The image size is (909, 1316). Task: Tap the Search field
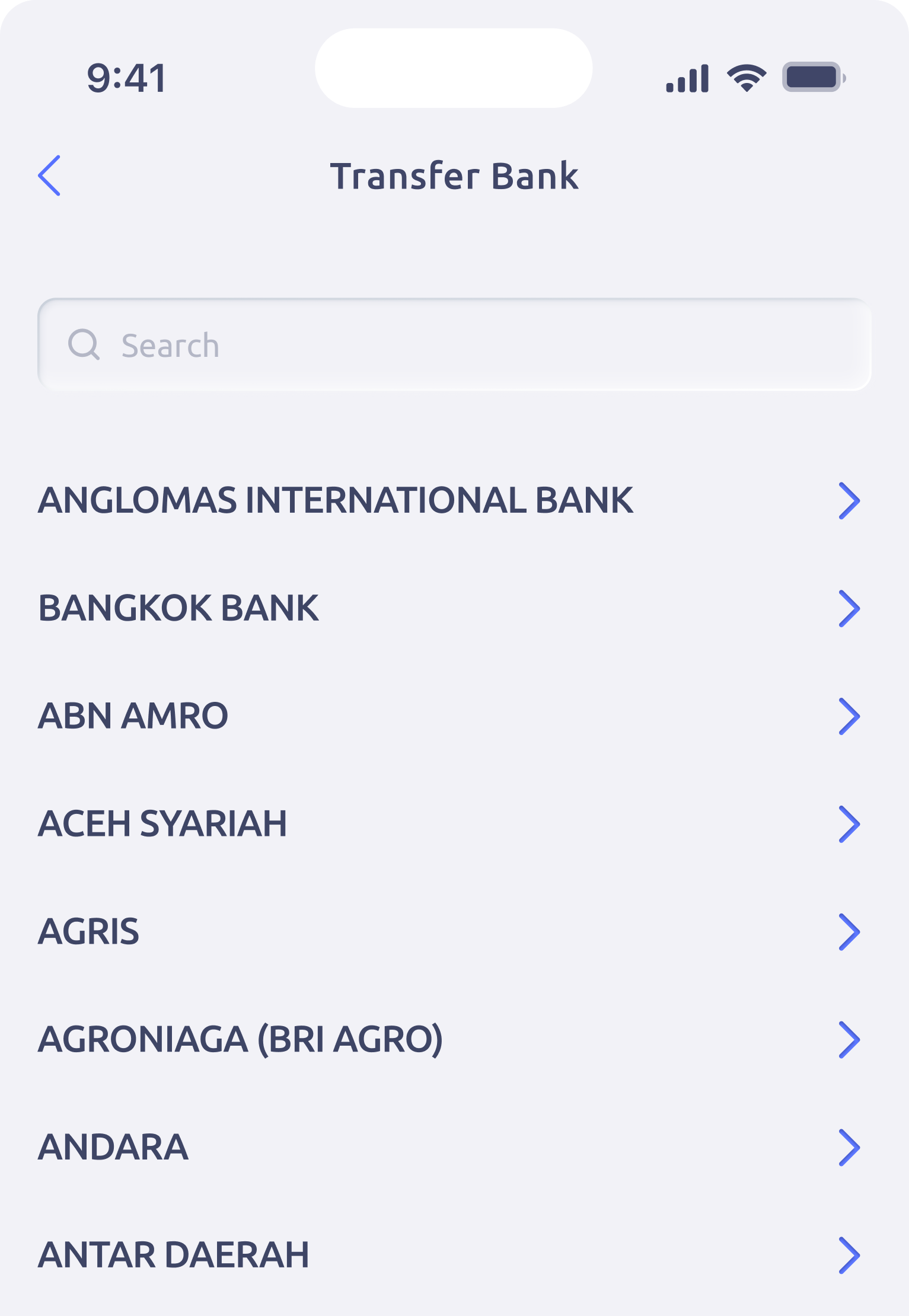(454, 345)
